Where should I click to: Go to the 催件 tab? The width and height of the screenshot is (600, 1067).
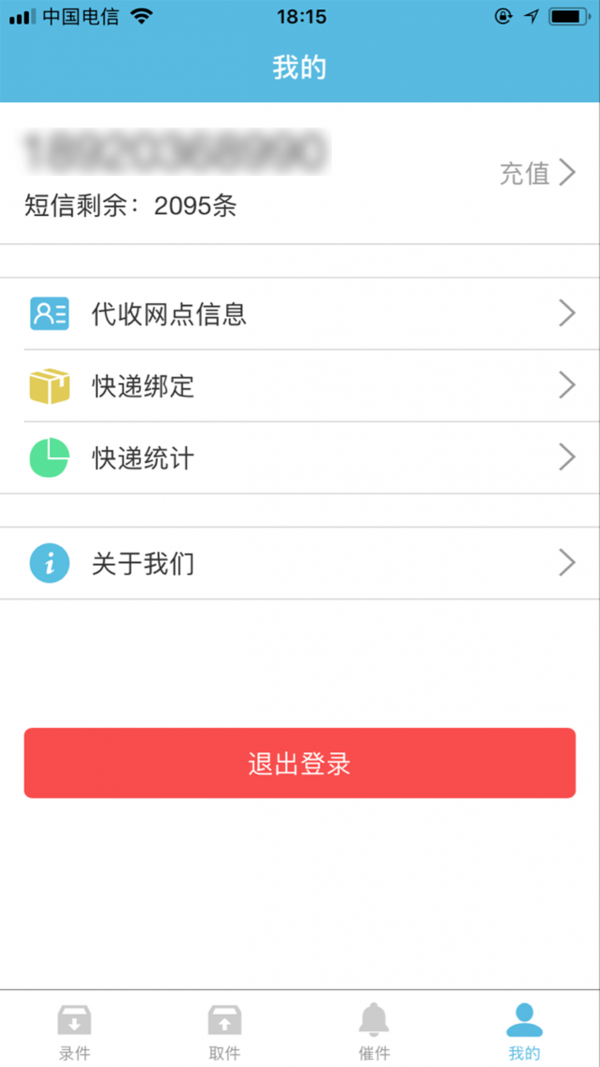point(374,1030)
